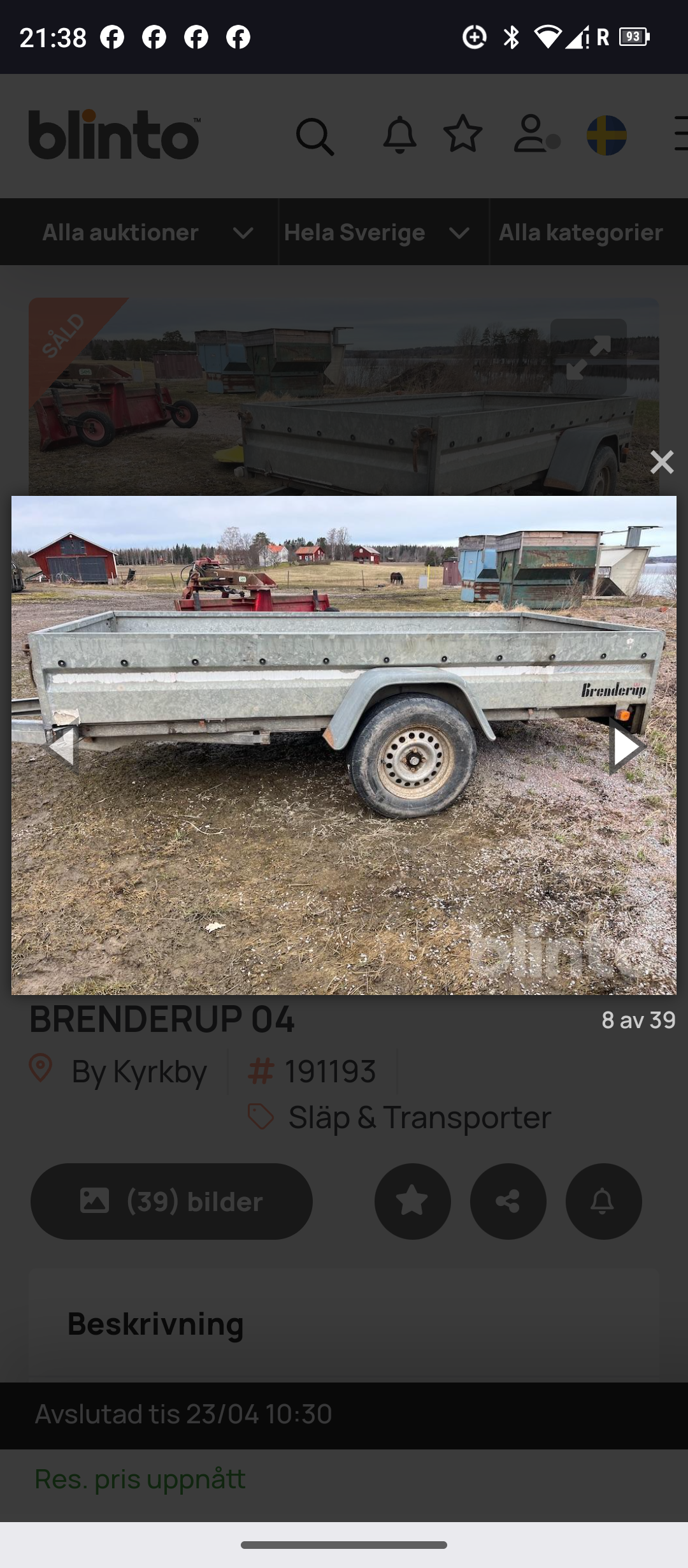Enable alerts for this auction
This screenshot has height=1568, width=688.
[x=603, y=1201]
